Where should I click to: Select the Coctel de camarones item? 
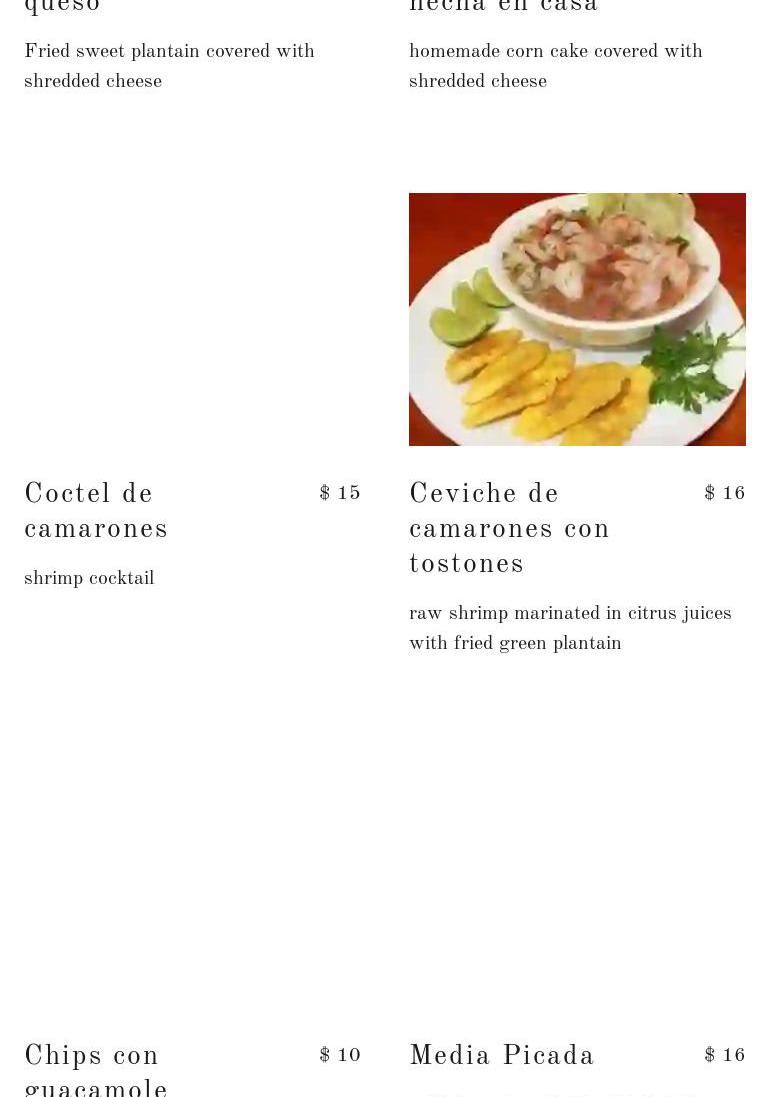pos(96,511)
